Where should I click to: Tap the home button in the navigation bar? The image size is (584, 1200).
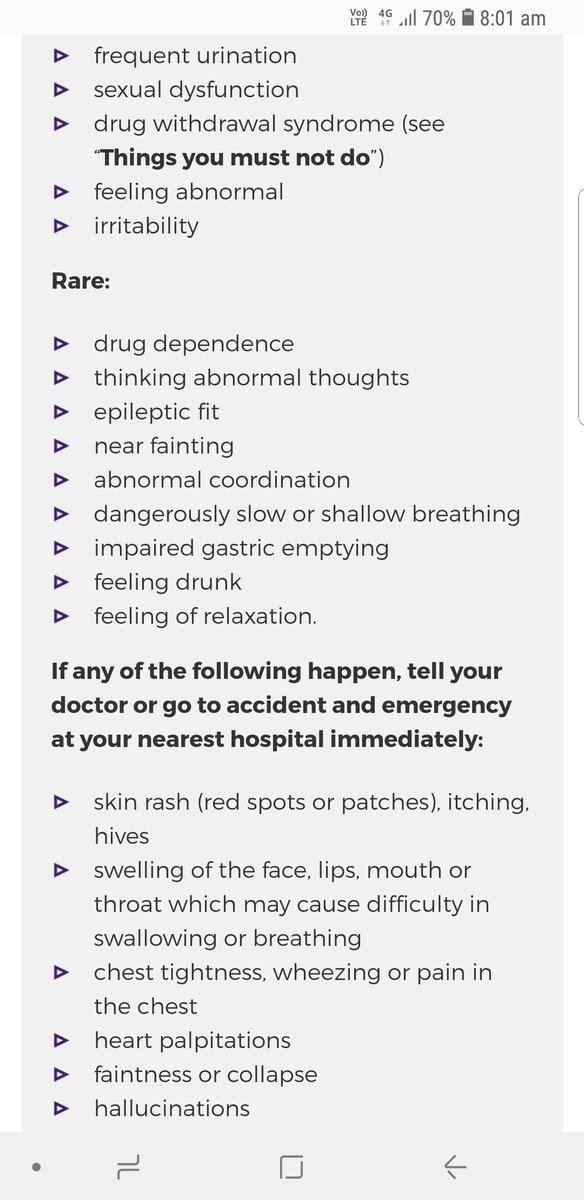(291, 1166)
